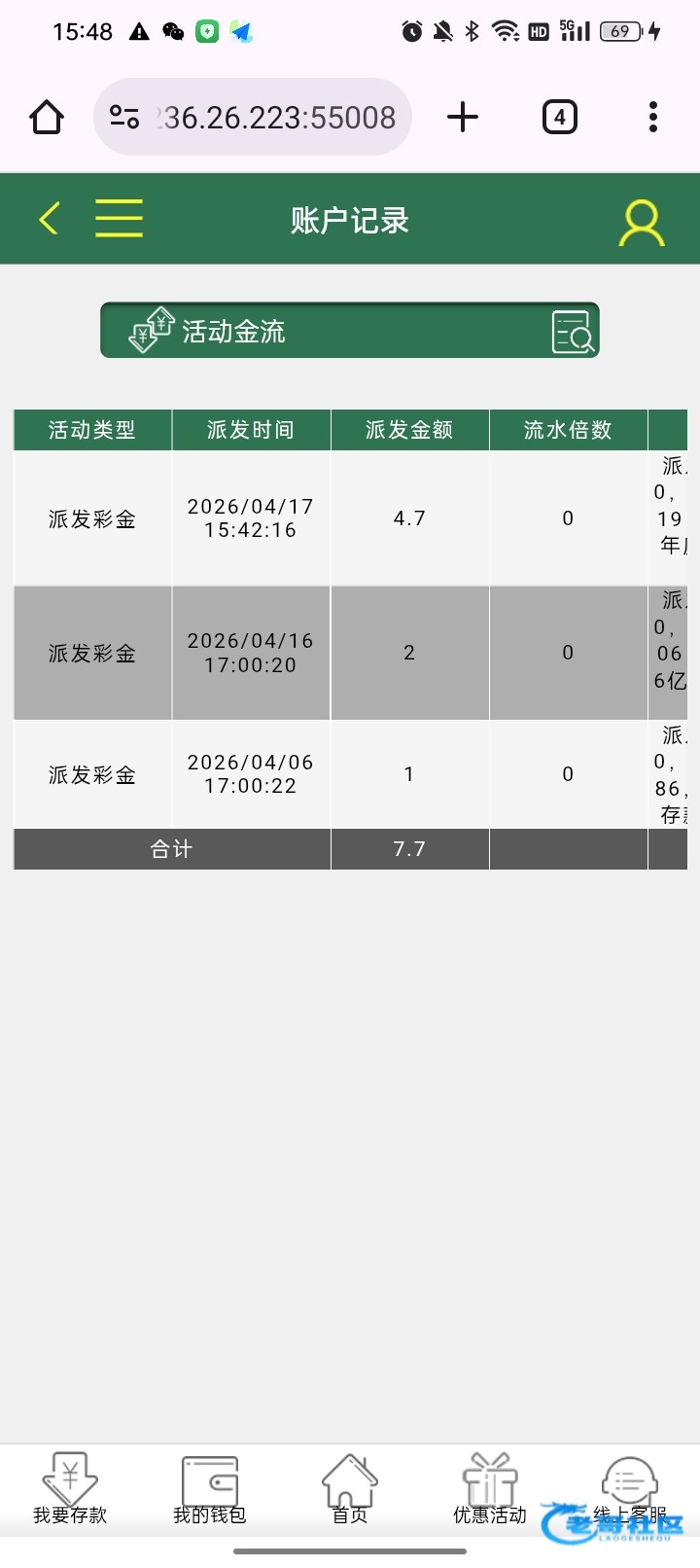The height and width of the screenshot is (1568, 700).
Task: Switch to 我的钱包 tab
Action: pos(210,1489)
